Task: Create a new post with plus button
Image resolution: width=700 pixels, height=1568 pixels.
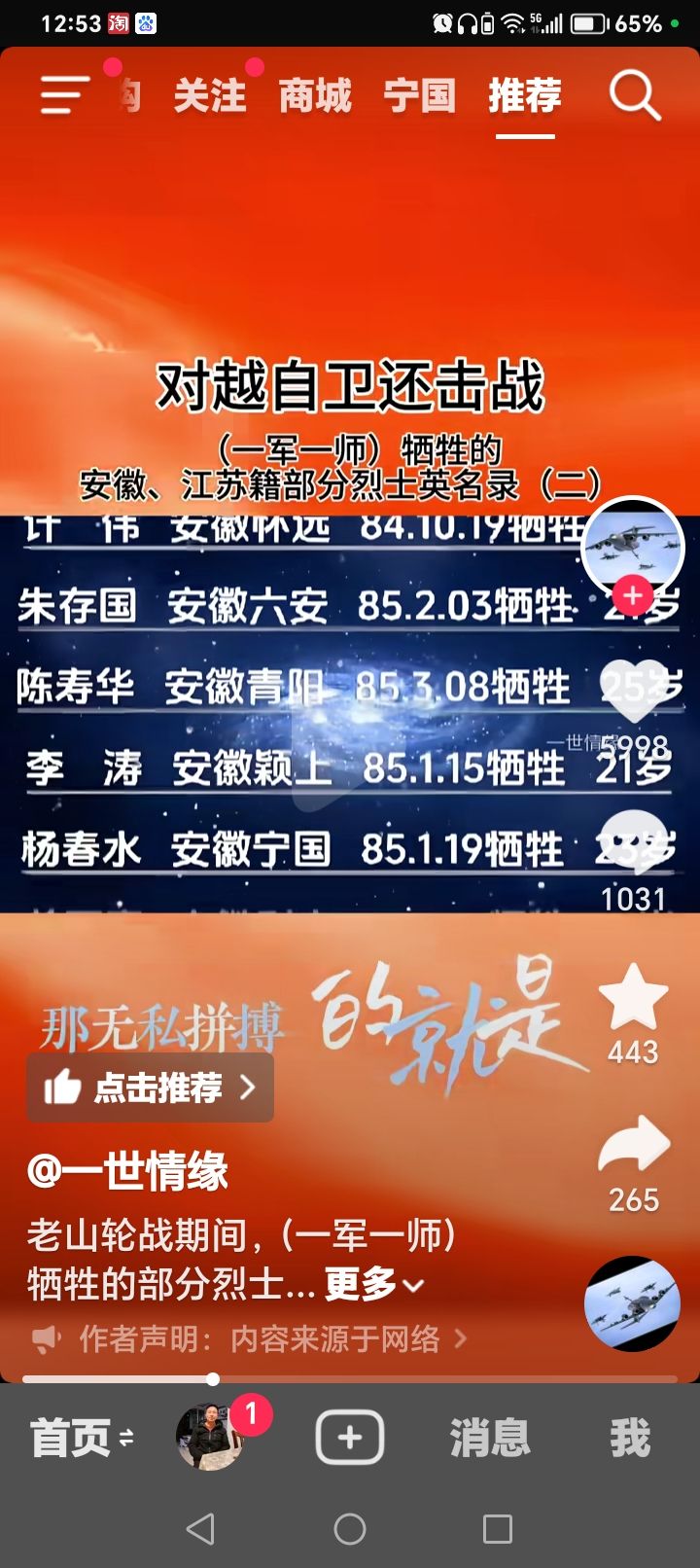Action: pyautogui.click(x=350, y=1437)
